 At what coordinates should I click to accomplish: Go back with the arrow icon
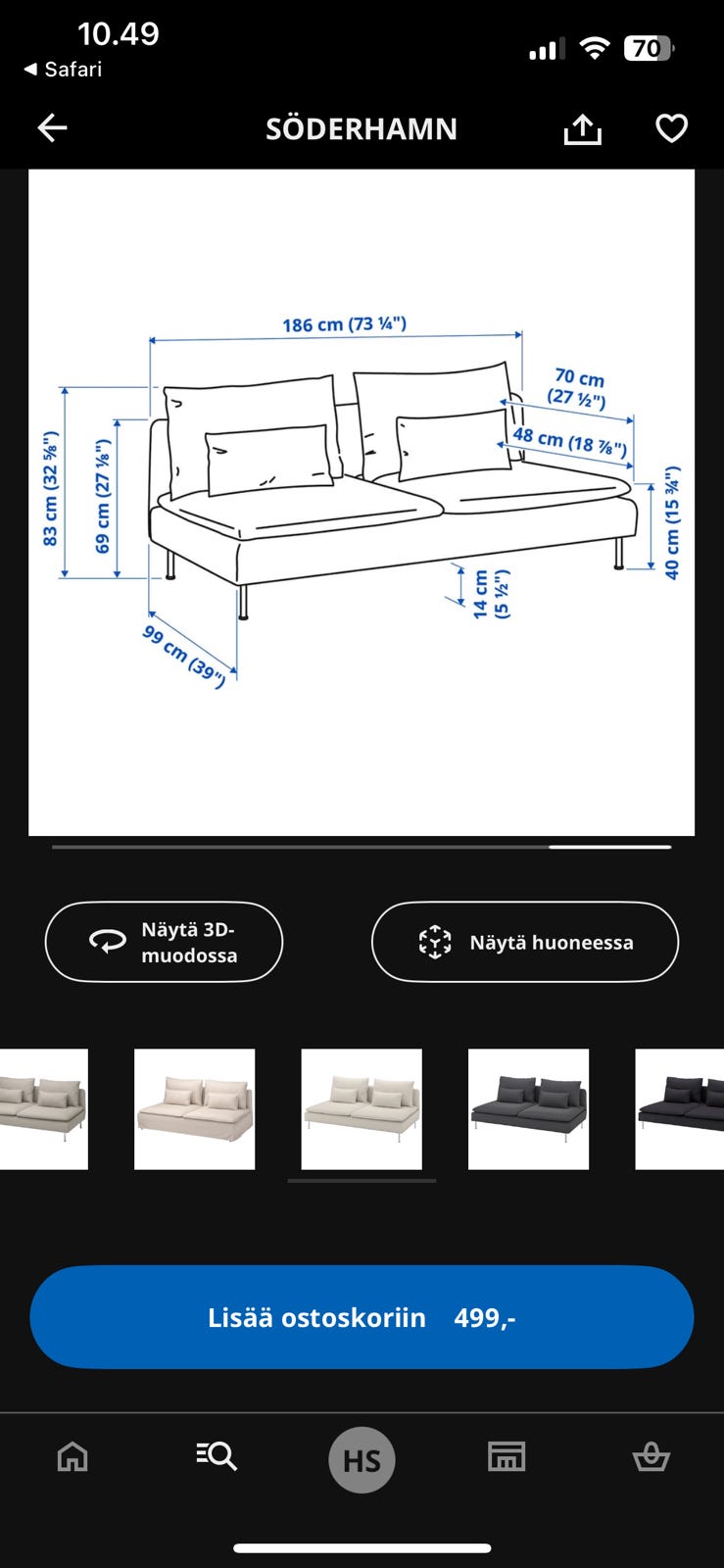(x=52, y=127)
